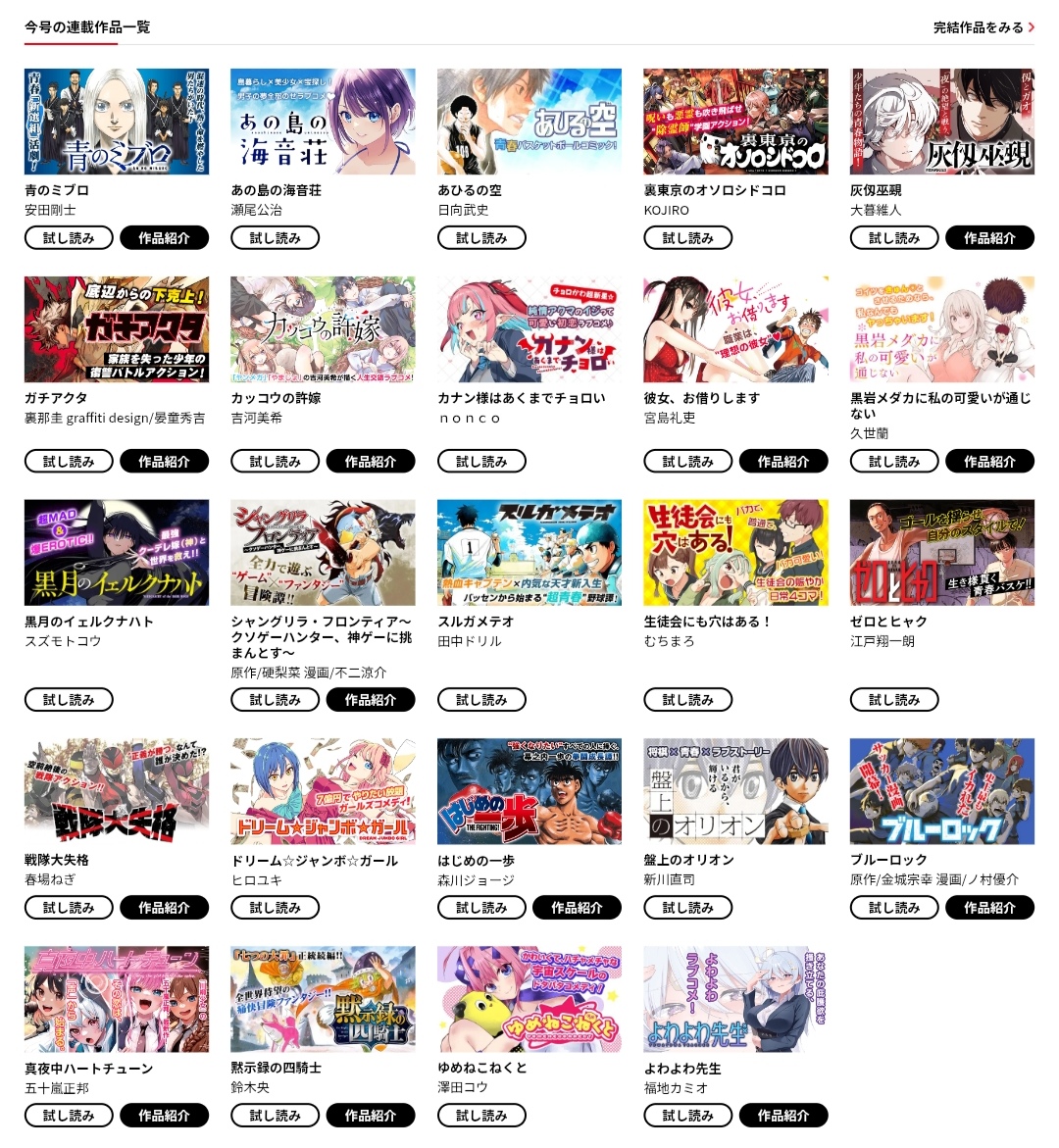Tap 試し読み for ガチアクタ
This screenshot has width=1059, height=1148.
coord(69,462)
